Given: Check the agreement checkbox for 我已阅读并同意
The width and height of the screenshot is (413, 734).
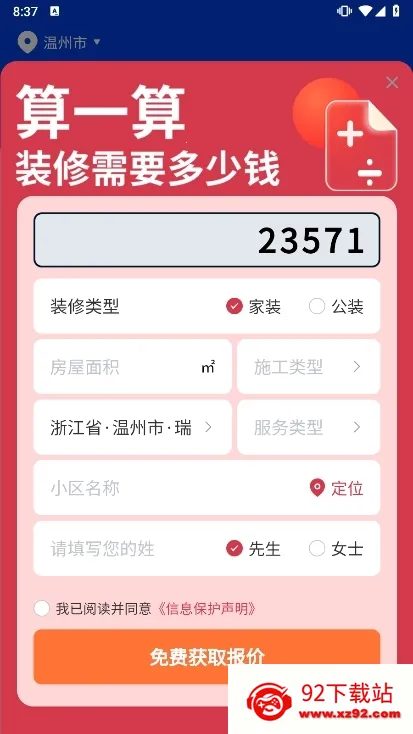Looking at the screenshot, I should click(x=42, y=609).
